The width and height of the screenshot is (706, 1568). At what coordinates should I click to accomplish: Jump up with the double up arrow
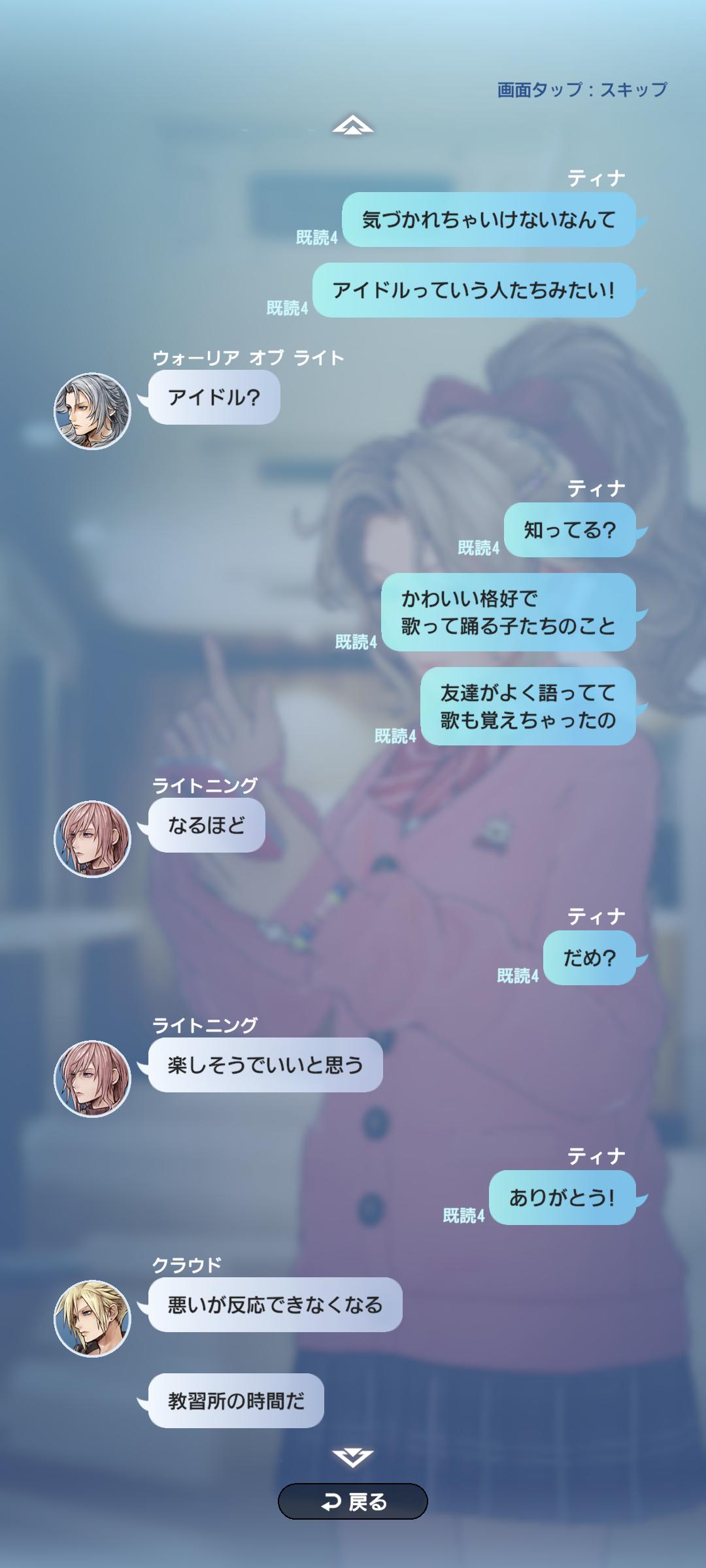point(353,125)
